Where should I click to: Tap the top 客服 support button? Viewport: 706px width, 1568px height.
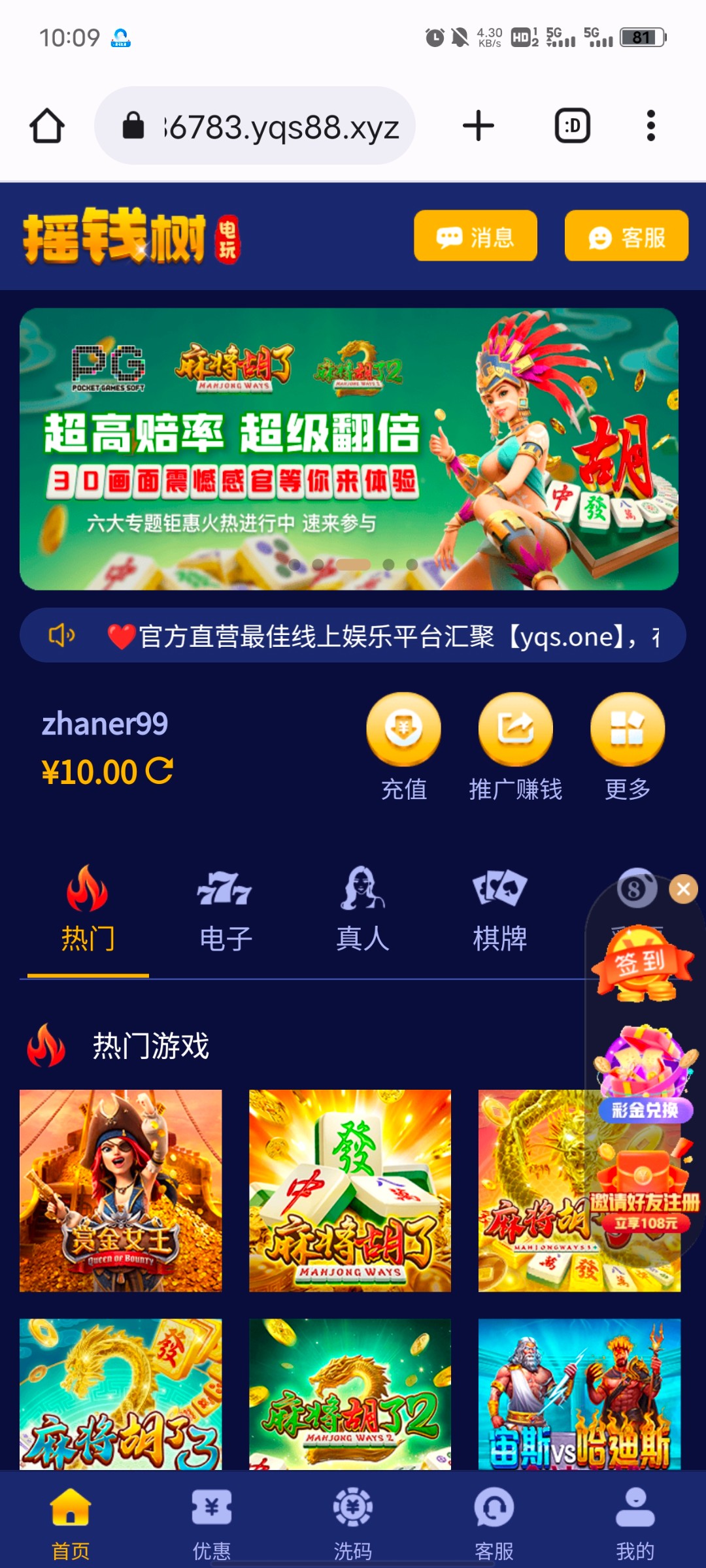[x=626, y=236]
